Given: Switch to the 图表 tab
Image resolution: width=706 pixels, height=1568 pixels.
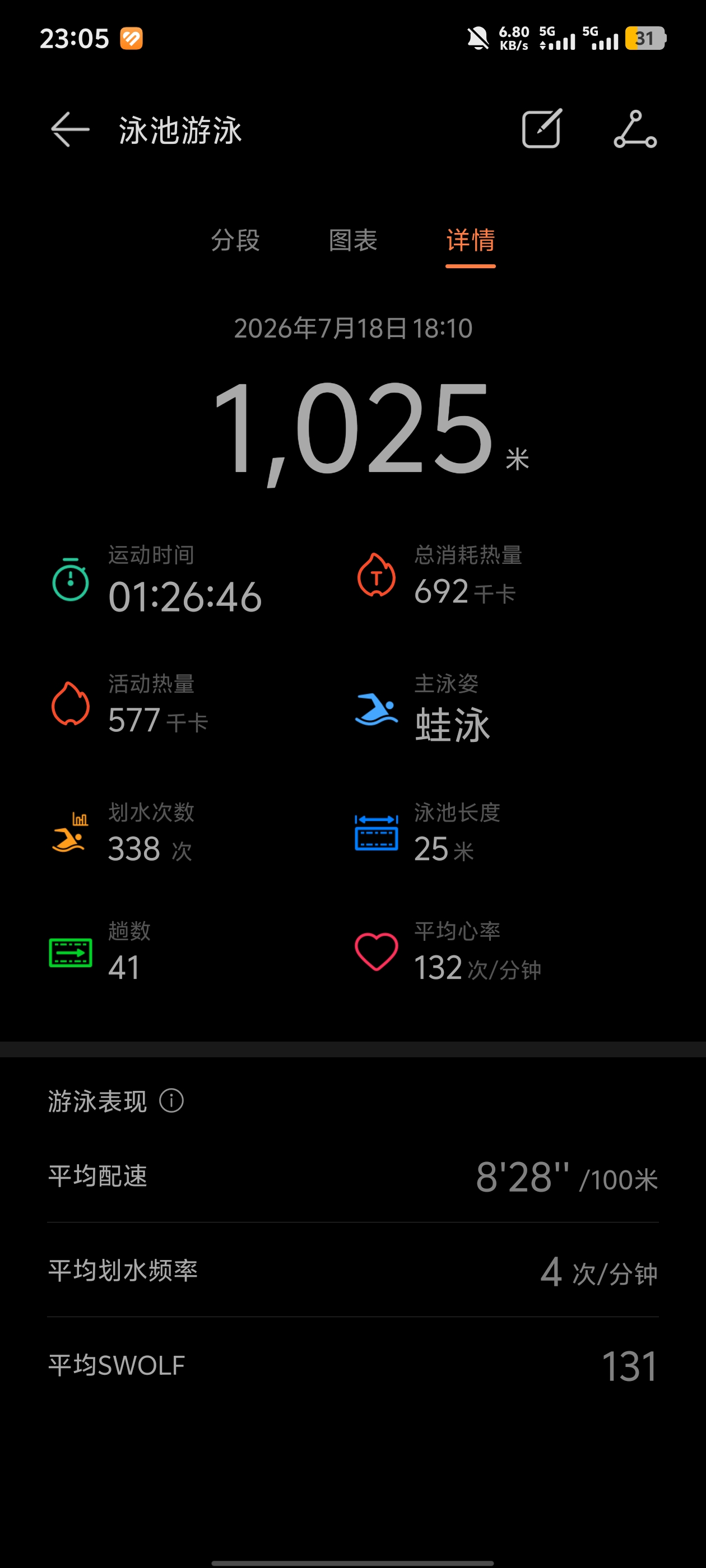Looking at the screenshot, I should click(352, 240).
